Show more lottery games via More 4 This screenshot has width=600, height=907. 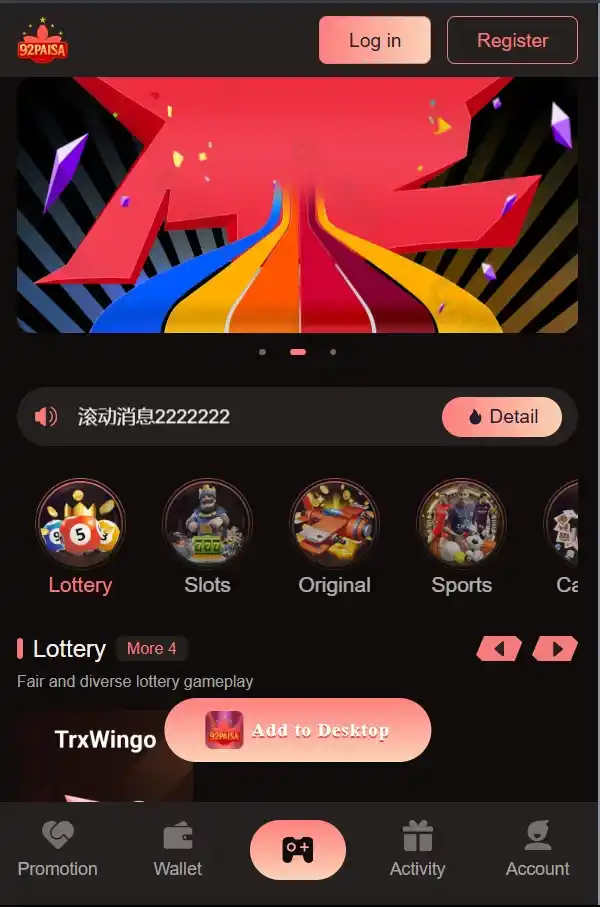click(151, 649)
